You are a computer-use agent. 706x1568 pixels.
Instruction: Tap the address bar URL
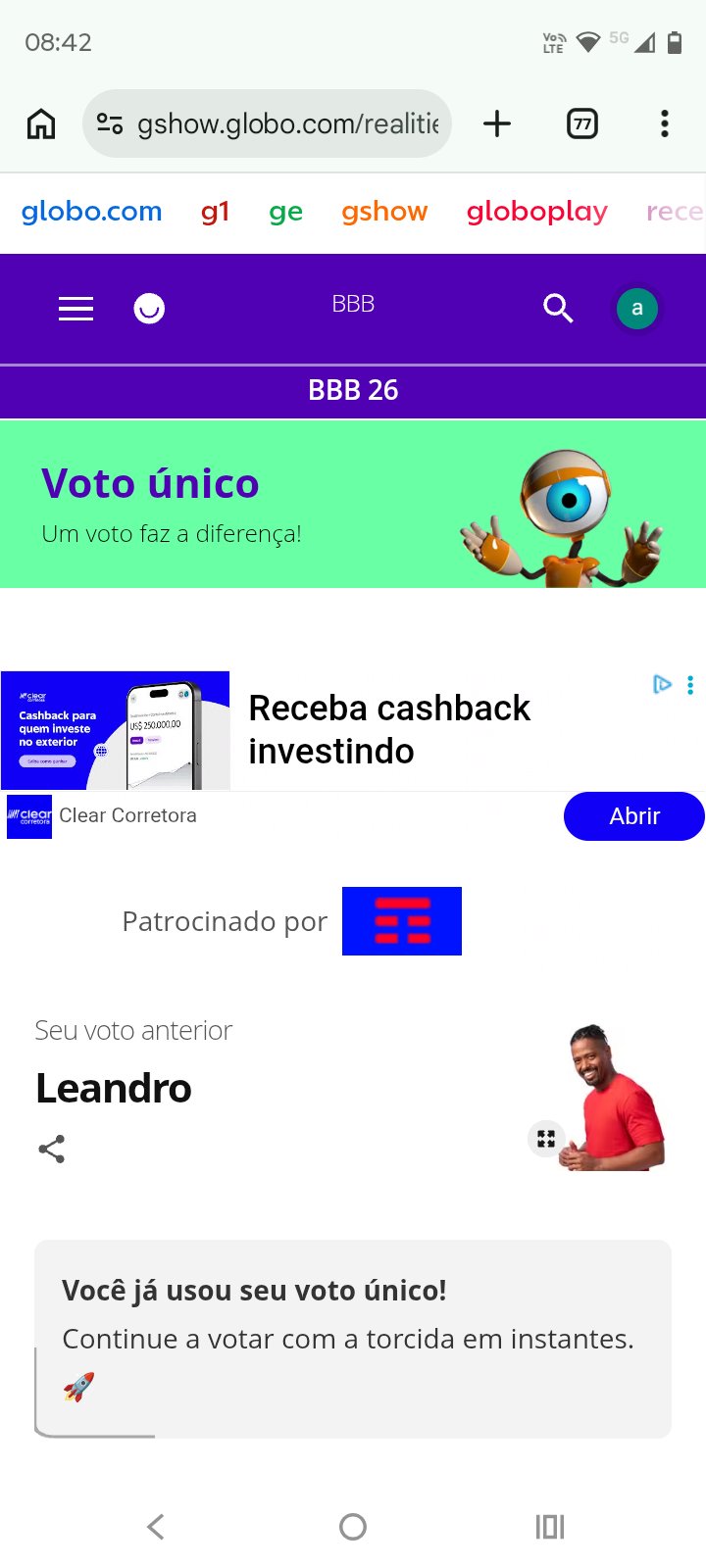coord(286,124)
